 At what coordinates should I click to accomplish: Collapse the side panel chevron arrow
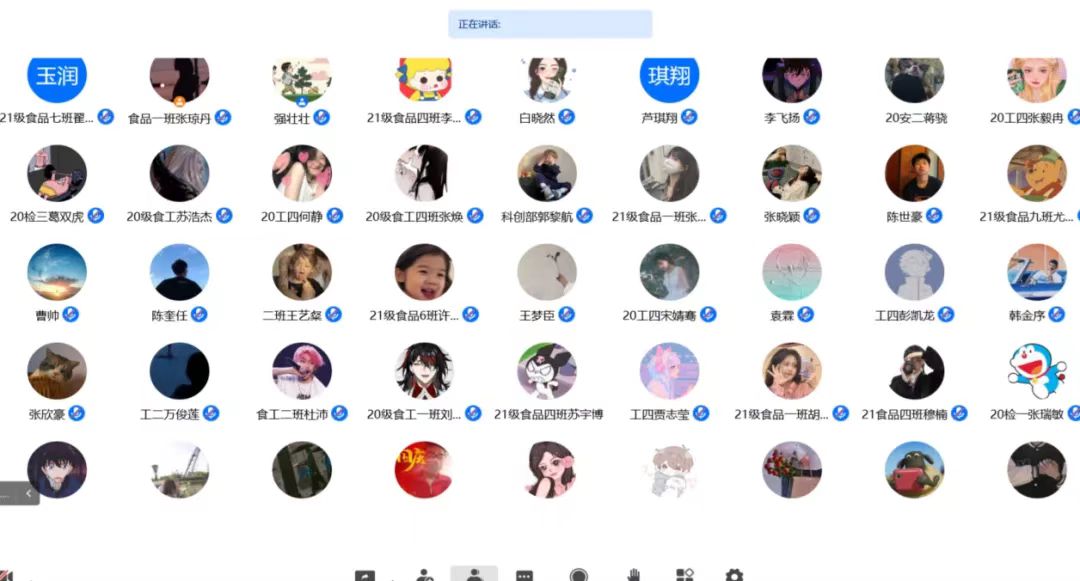point(29,493)
